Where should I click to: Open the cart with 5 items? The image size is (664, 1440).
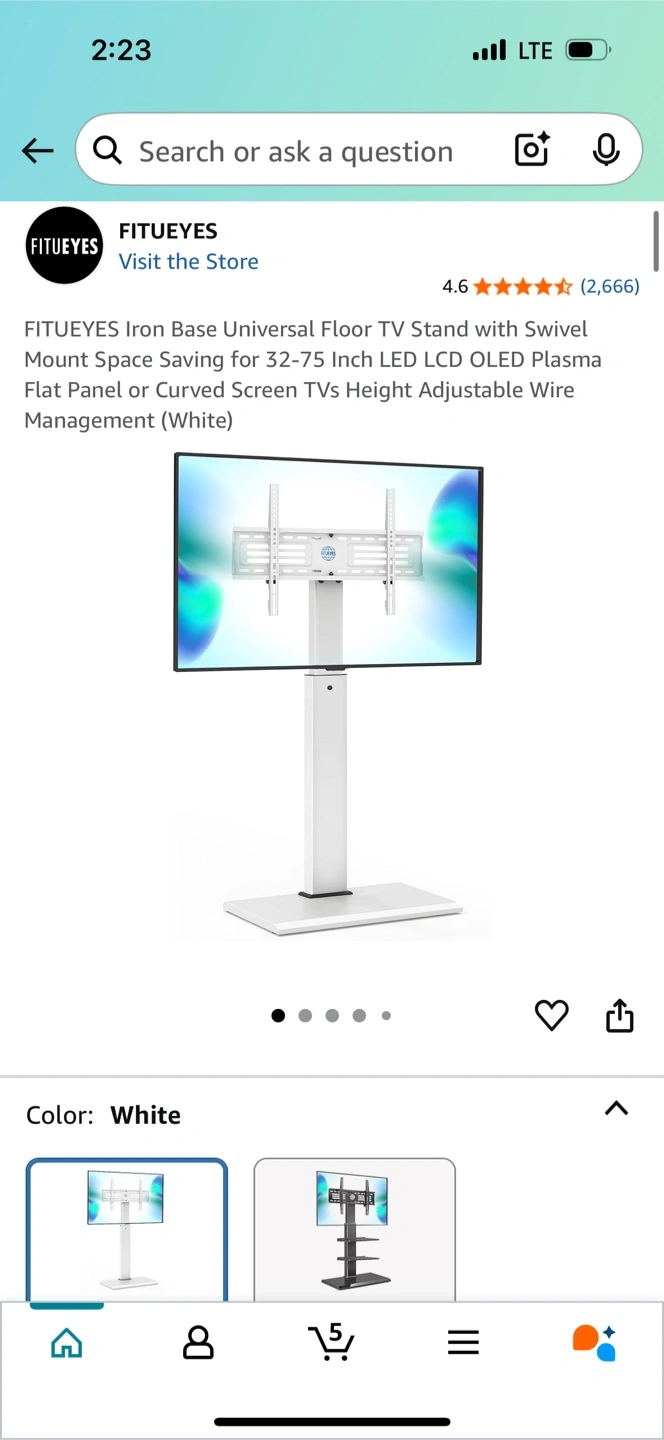click(x=331, y=1341)
